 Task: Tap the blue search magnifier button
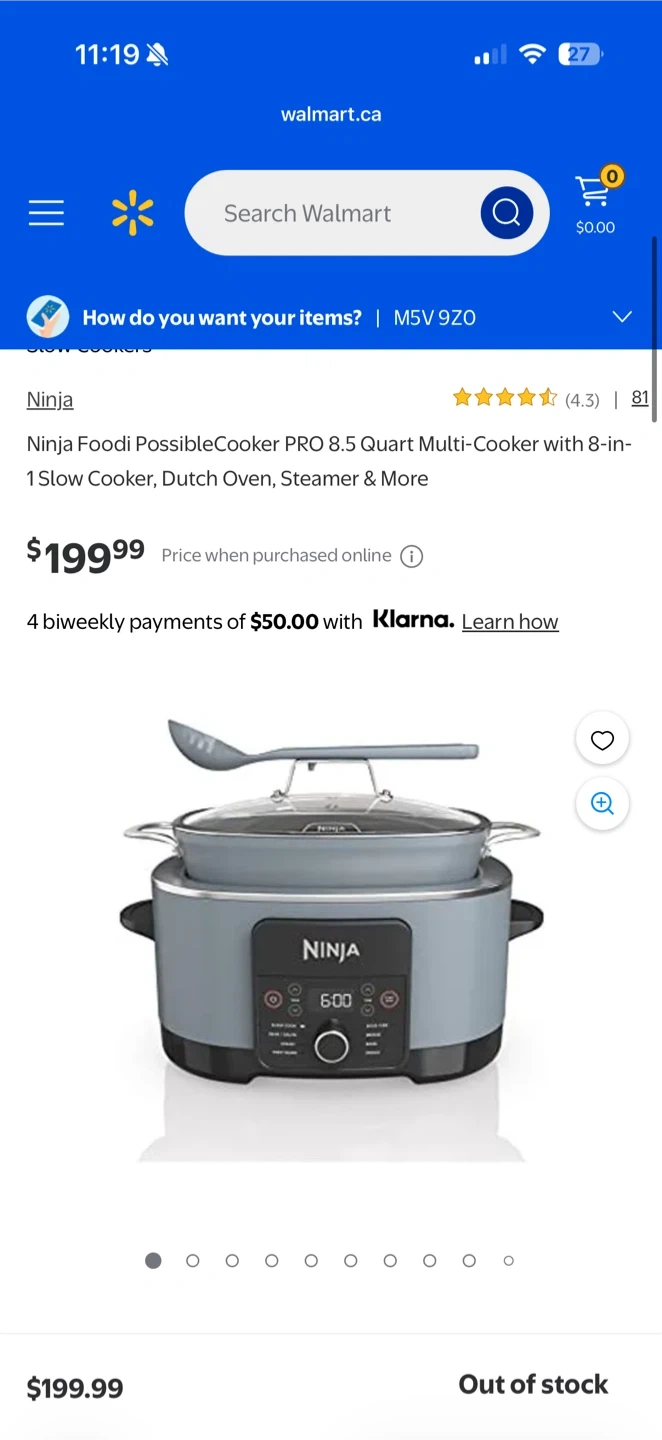(x=506, y=213)
